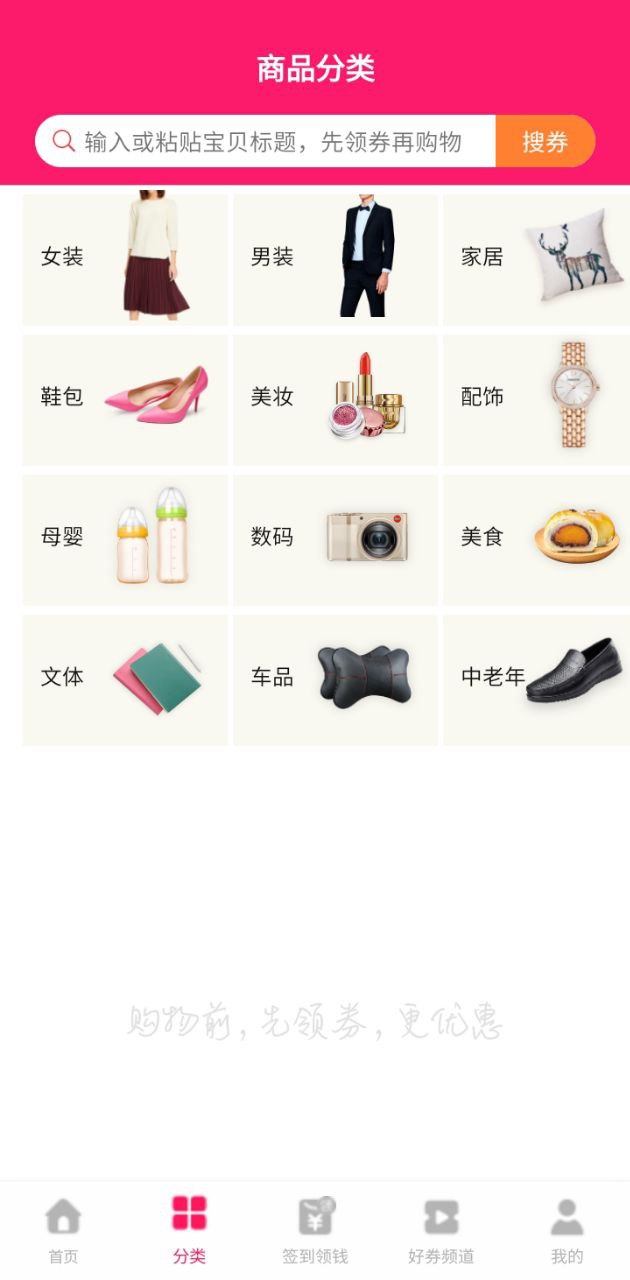
Task: Select the 文体 category
Action: (x=125, y=678)
